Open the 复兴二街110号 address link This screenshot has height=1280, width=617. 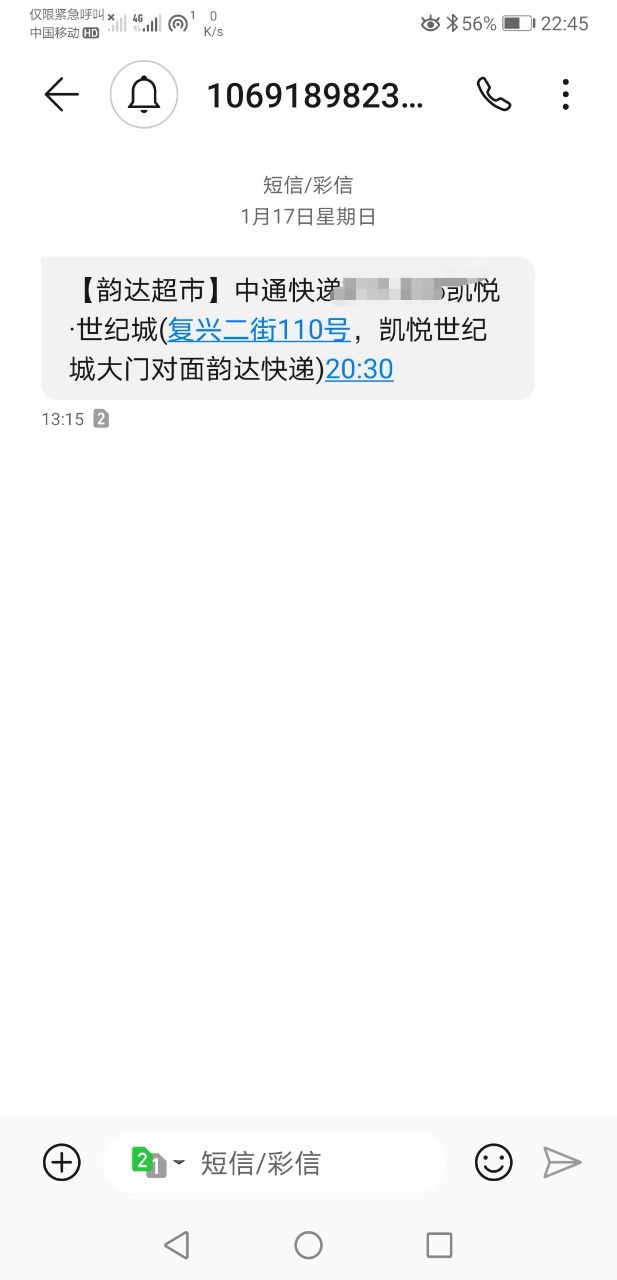pos(258,330)
